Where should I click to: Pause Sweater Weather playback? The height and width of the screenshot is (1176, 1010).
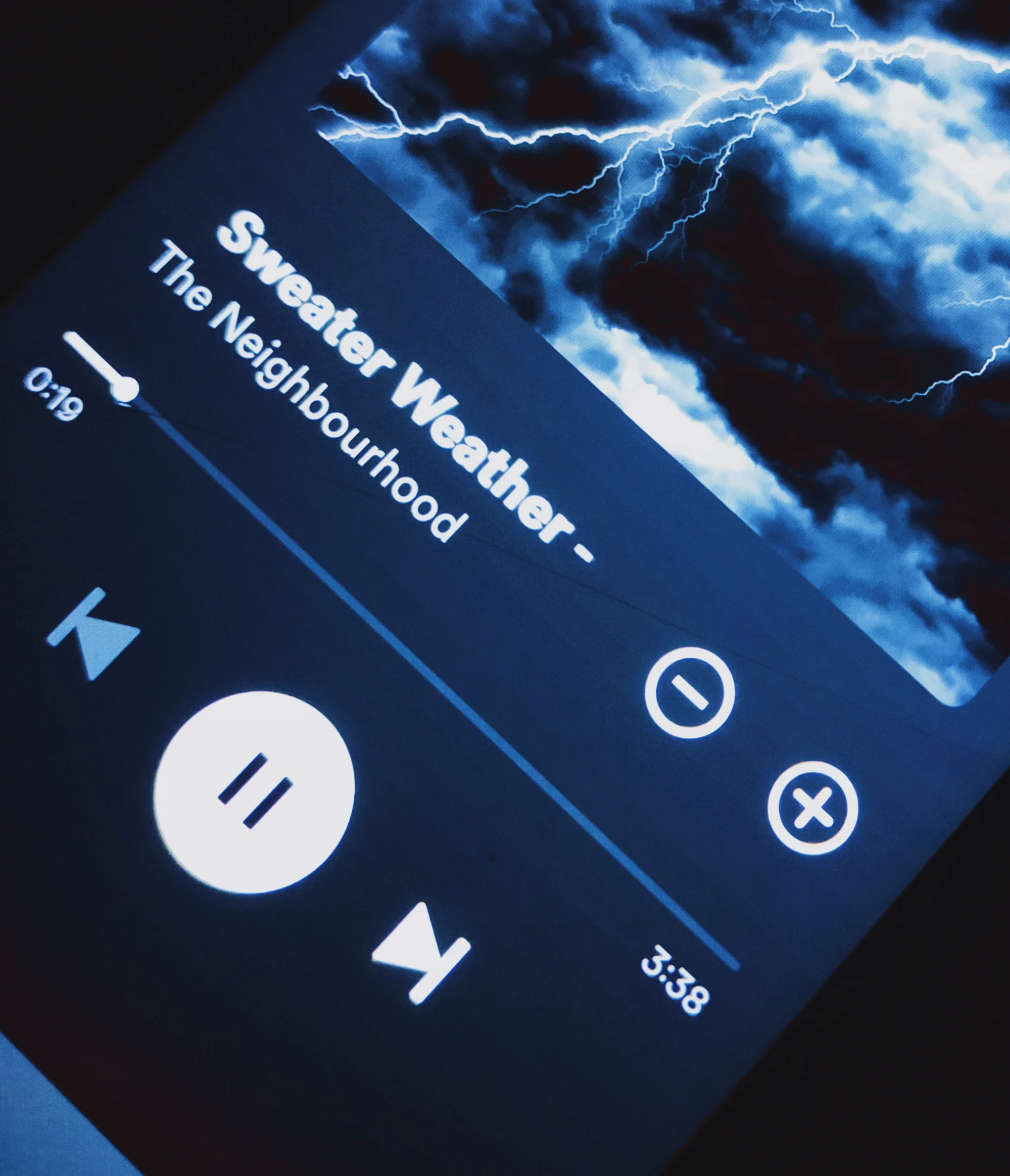point(255,792)
